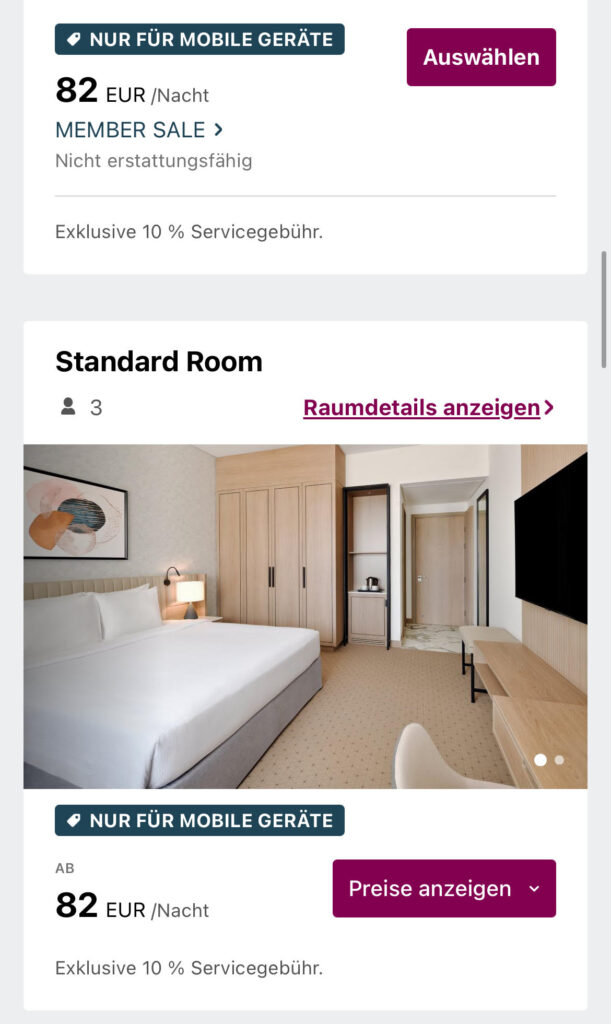Open the Standard Room photo
611x1024 pixels.
coord(305,616)
